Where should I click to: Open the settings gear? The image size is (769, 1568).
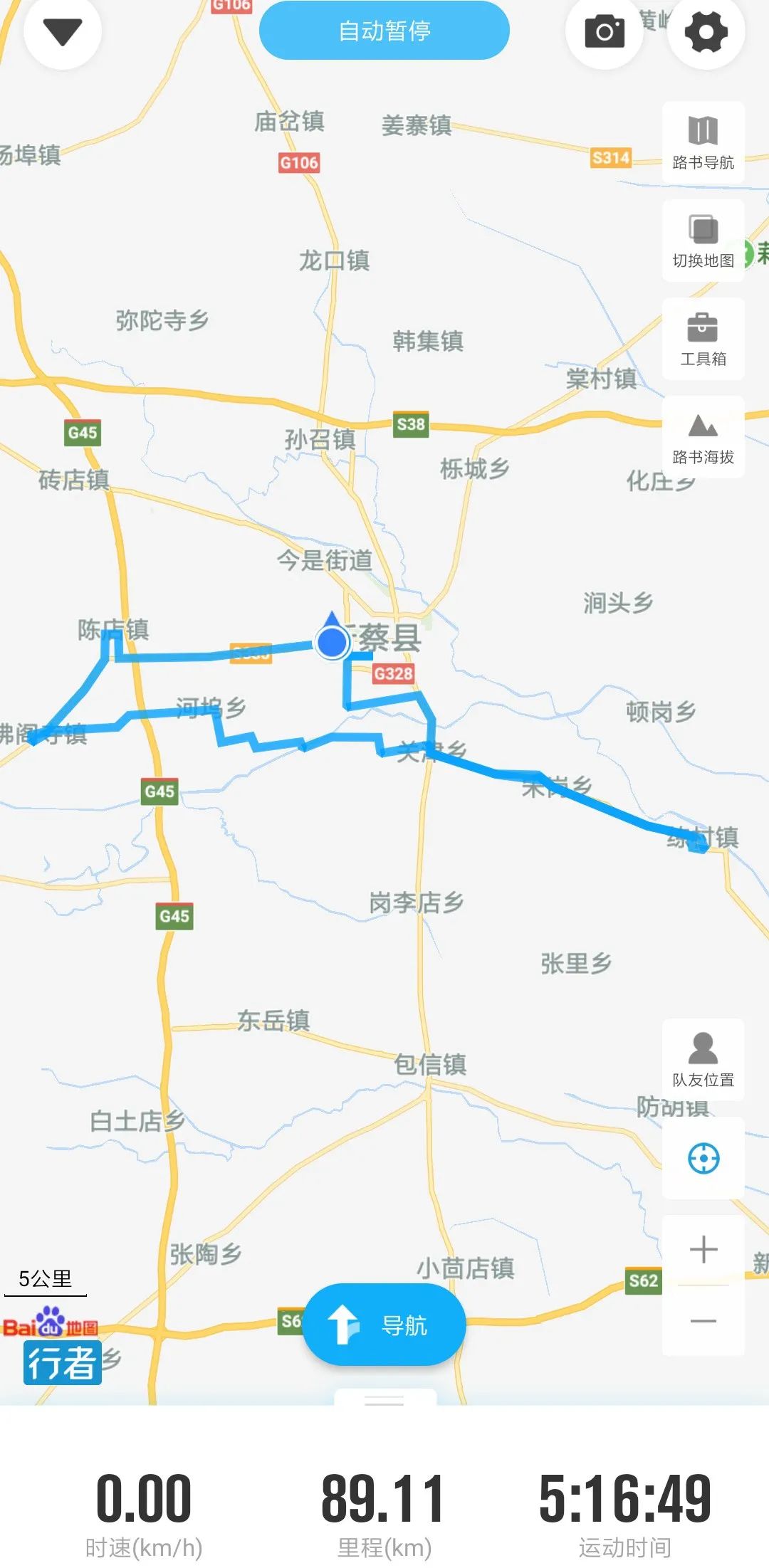pyautogui.click(x=706, y=31)
